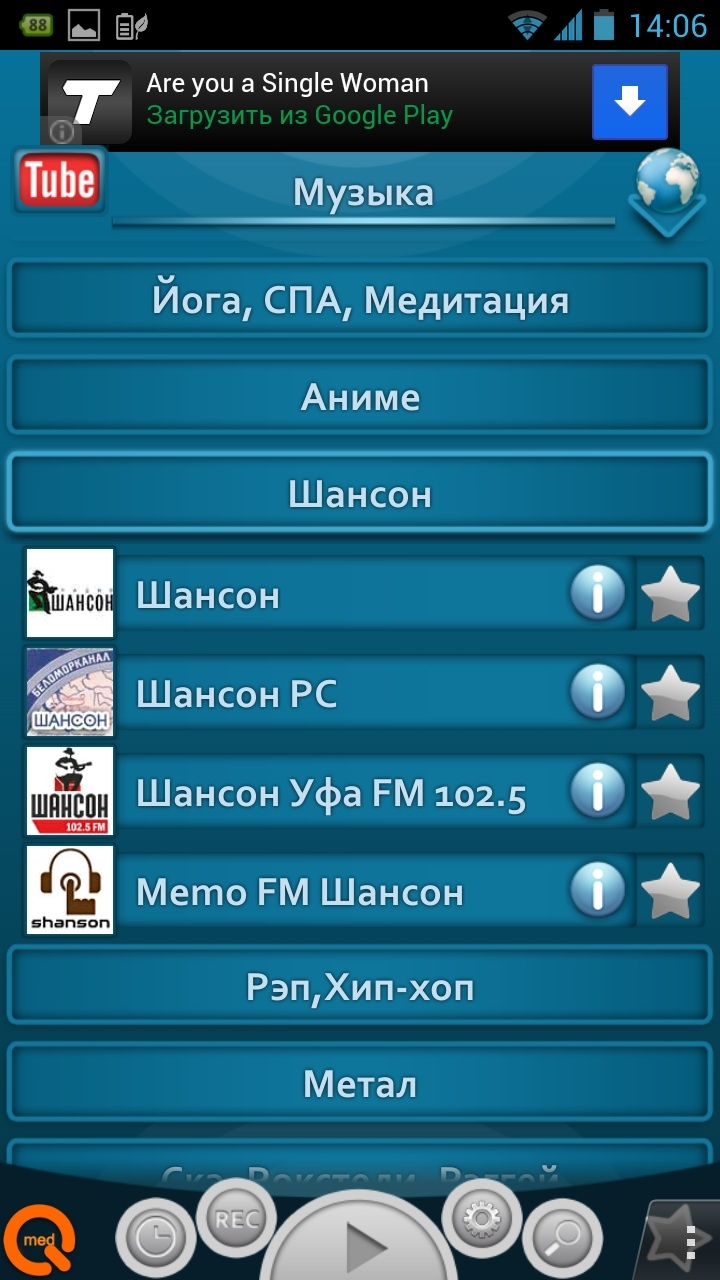The image size is (720, 1280).
Task: Expand the Аниме category
Action: (360, 397)
